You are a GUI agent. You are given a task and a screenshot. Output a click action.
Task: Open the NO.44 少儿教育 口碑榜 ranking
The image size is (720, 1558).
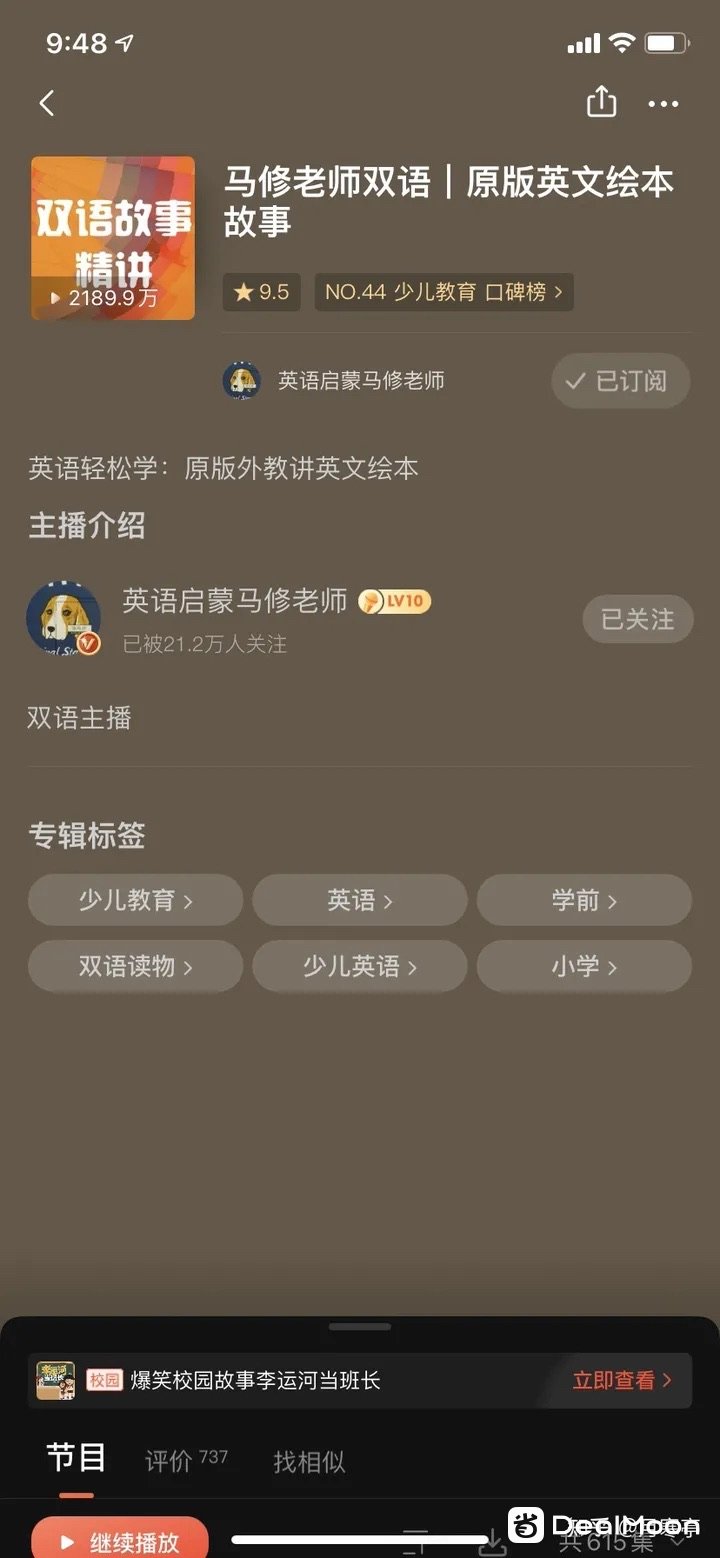(444, 292)
